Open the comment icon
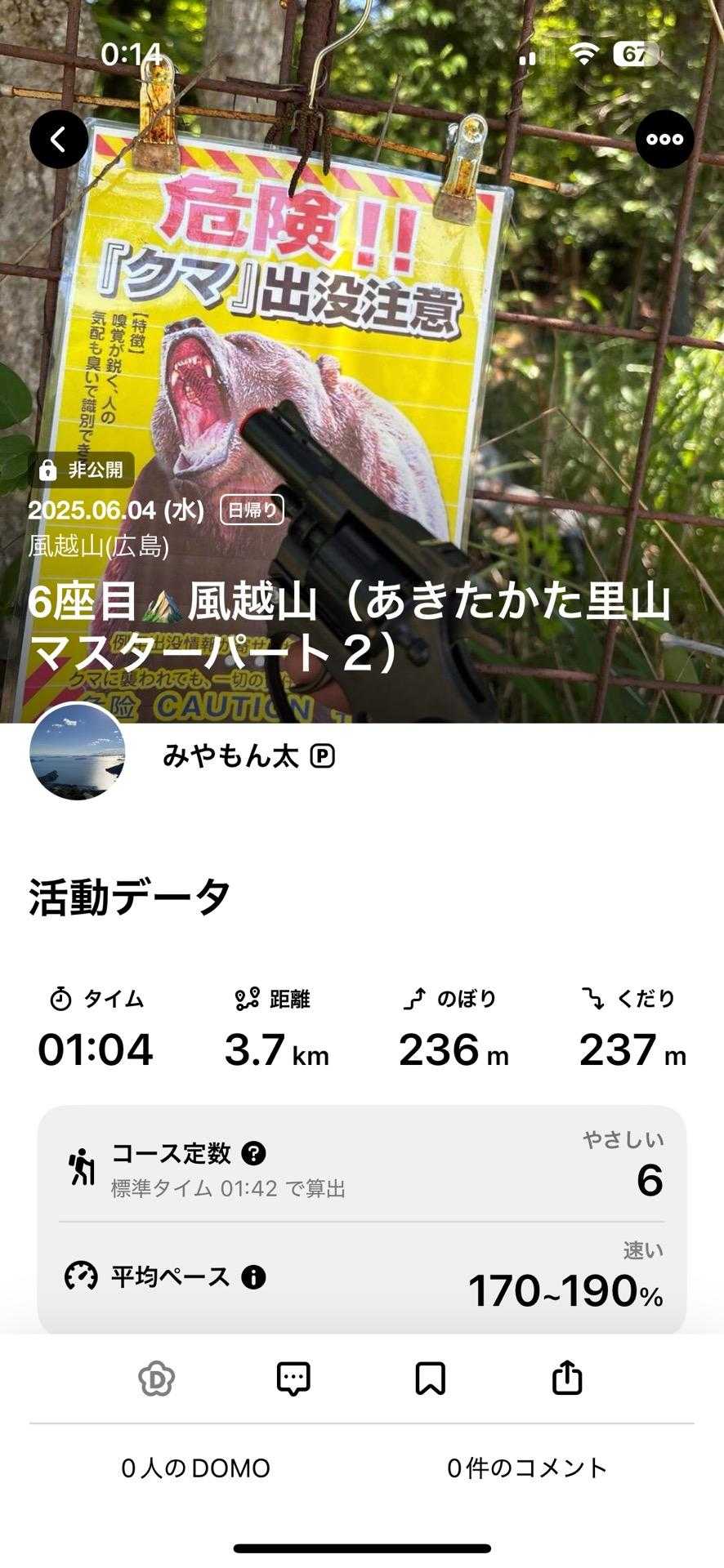This screenshot has width=724, height=1568. (x=293, y=1379)
